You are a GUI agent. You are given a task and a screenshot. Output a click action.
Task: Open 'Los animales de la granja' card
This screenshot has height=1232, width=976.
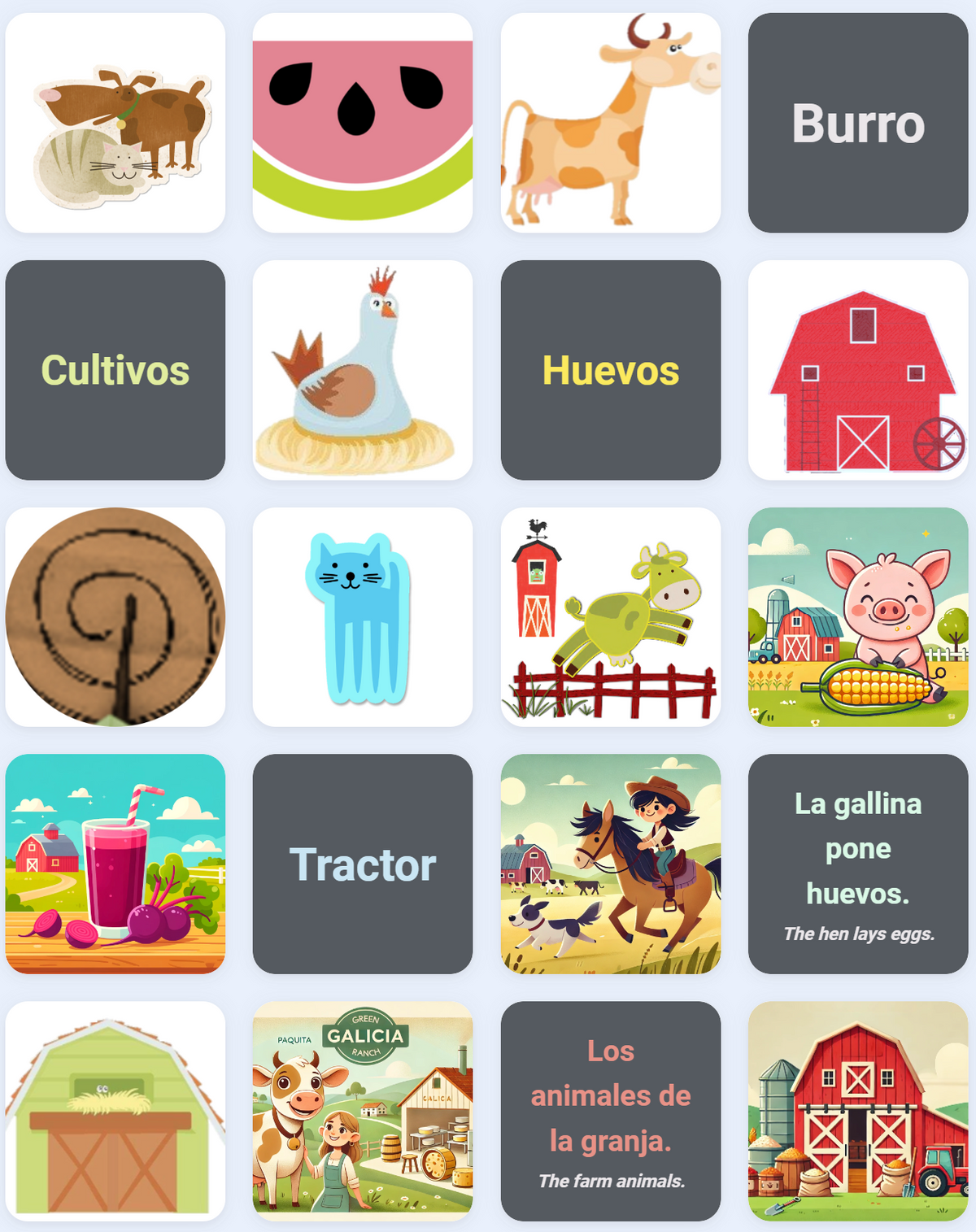coord(610,1111)
